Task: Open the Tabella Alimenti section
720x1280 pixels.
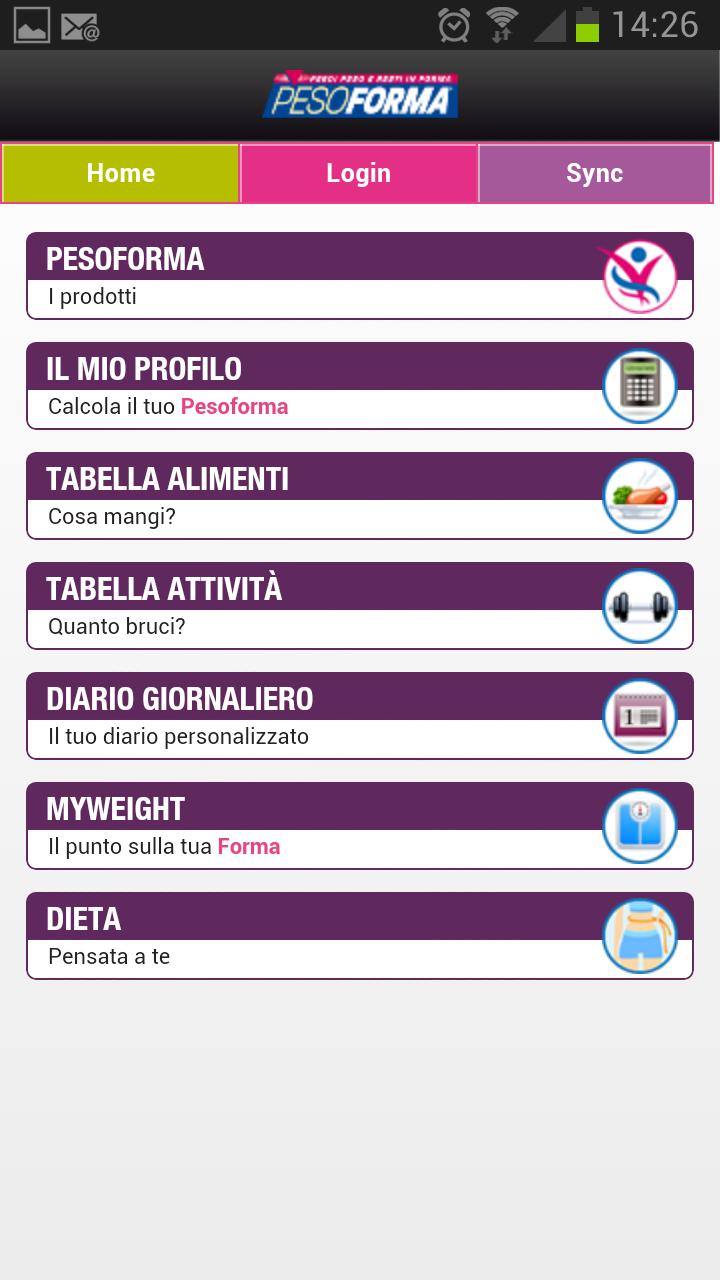Action: (300, 496)
